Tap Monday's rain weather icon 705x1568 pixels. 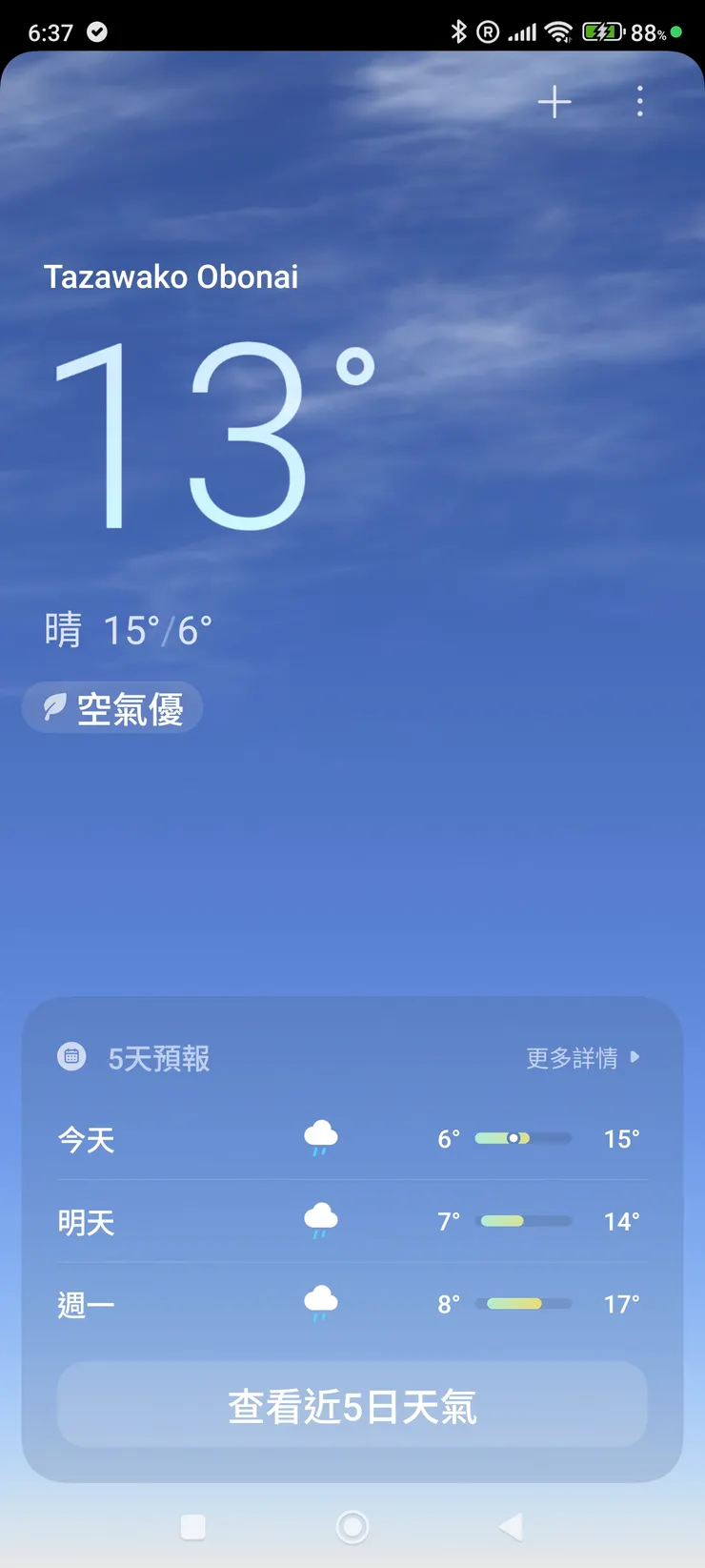tap(321, 1302)
